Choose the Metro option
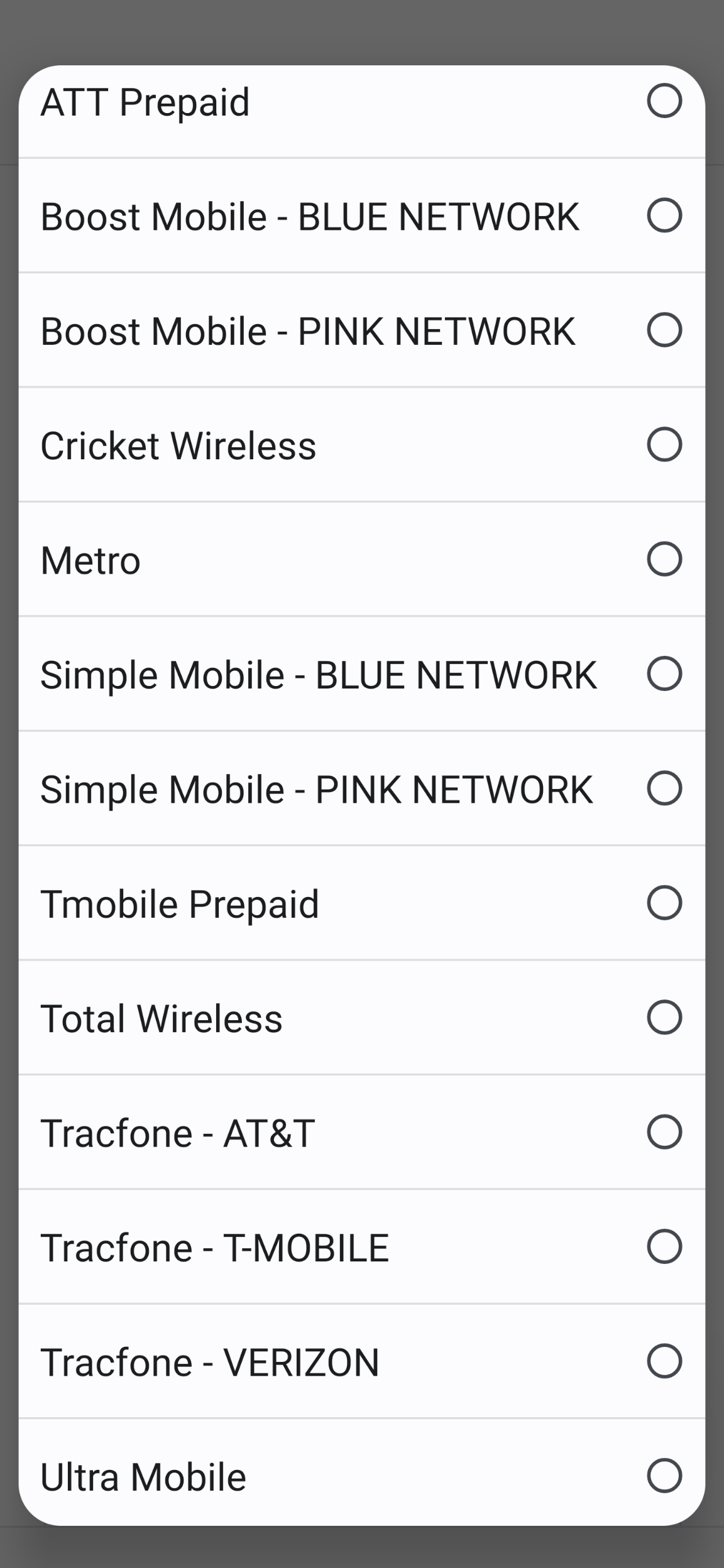This screenshot has height=1568, width=724. point(362,559)
